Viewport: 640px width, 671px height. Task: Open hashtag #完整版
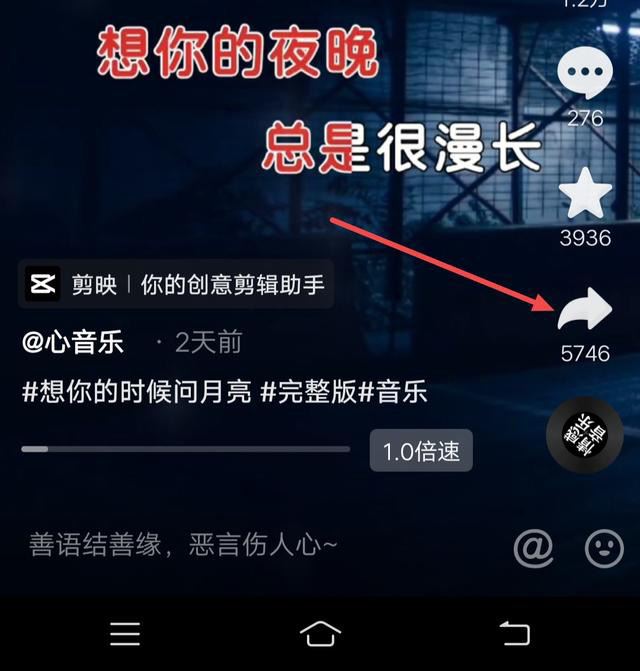coord(307,392)
